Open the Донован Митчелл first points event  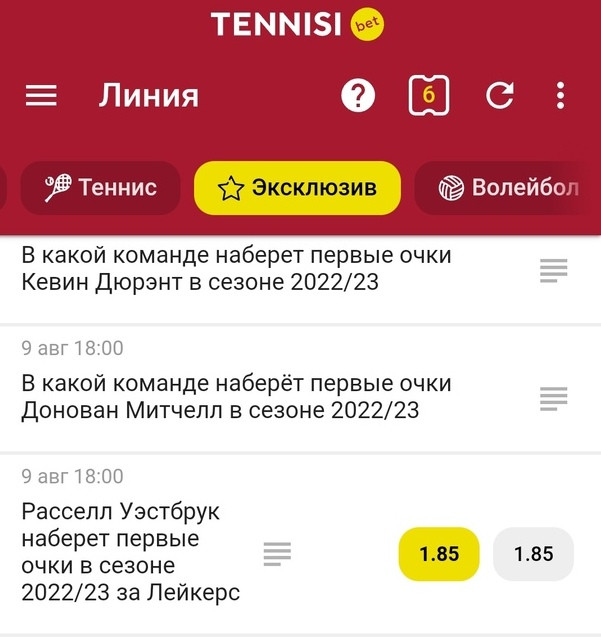point(236,397)
